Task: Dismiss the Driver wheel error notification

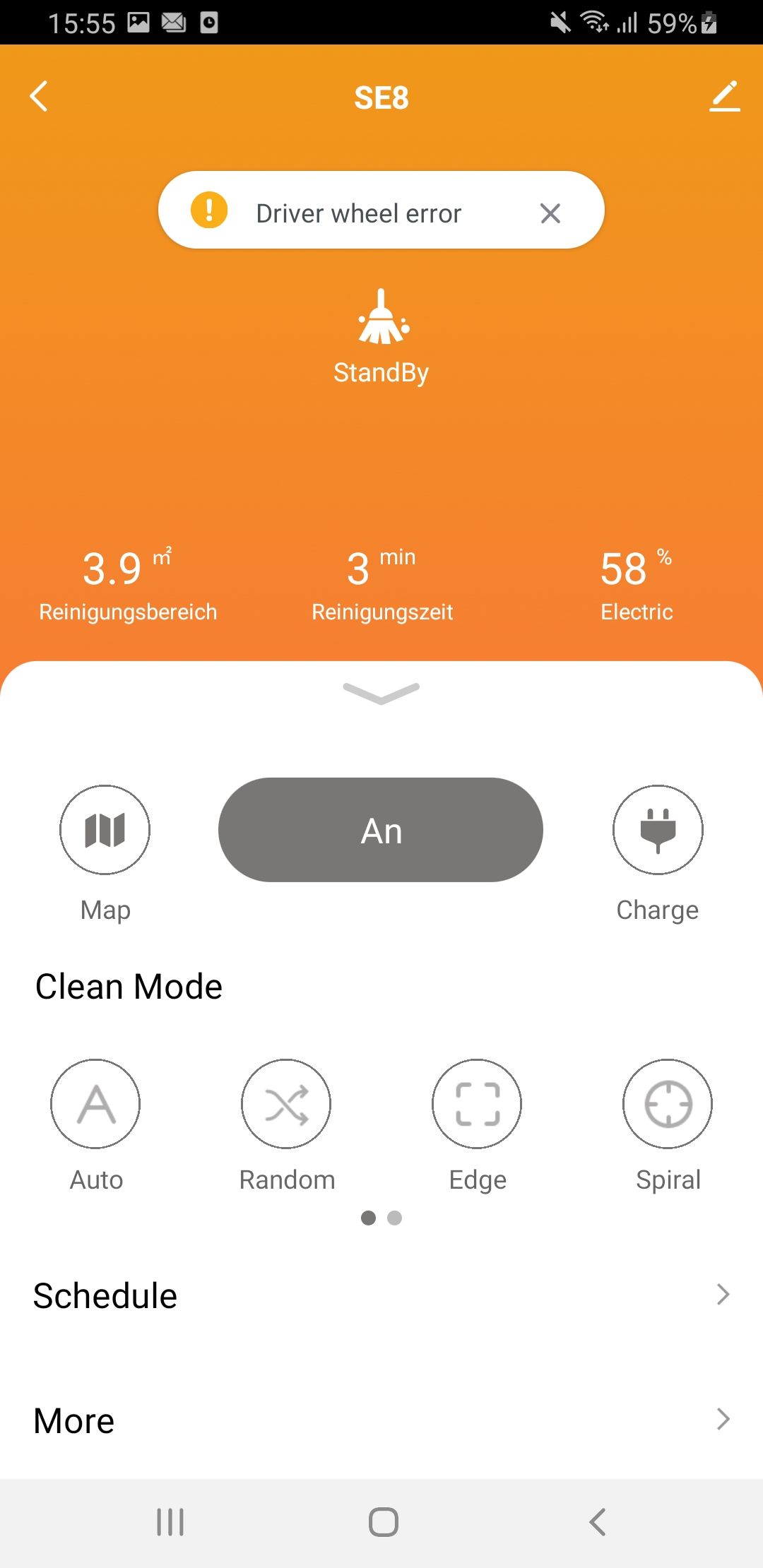Action: 550,212
